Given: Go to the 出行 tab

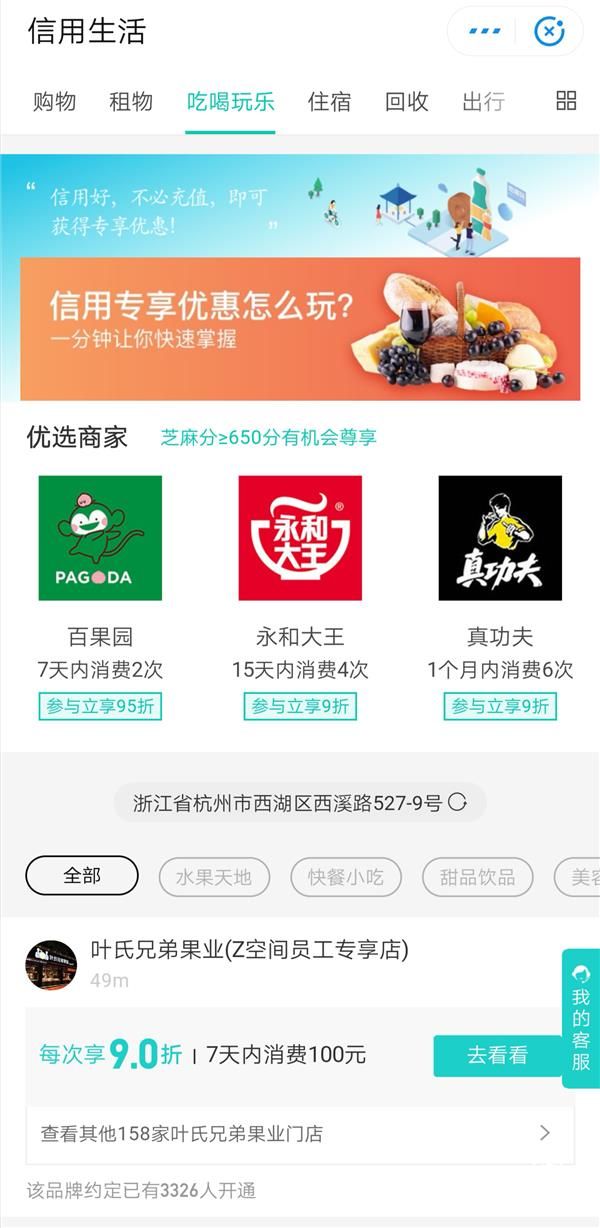Looking at the screenshot, I should click(x=483, y=101).
